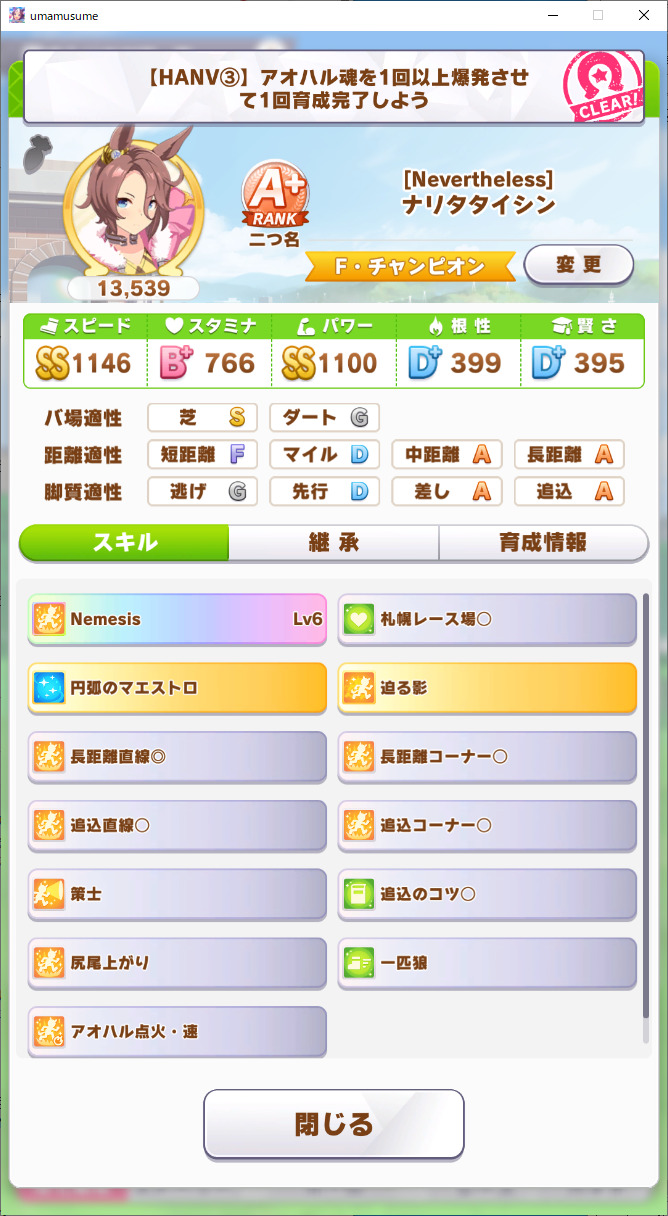Open the 札幌レース場○ skill
The image size is (668, 1216).
[x=487, y=619]
